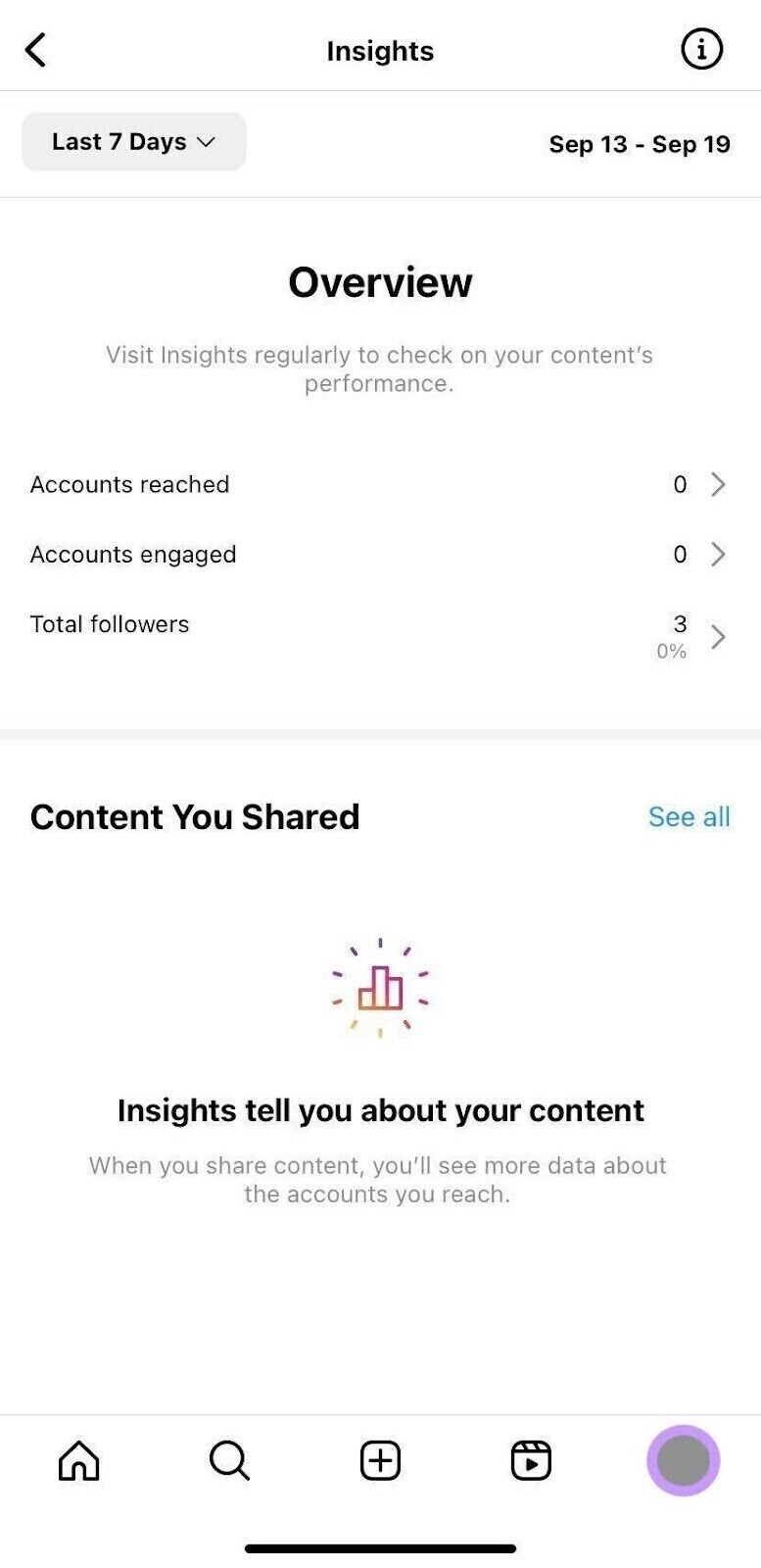Open the Last 7 Days time range selector

coord(133,141)
